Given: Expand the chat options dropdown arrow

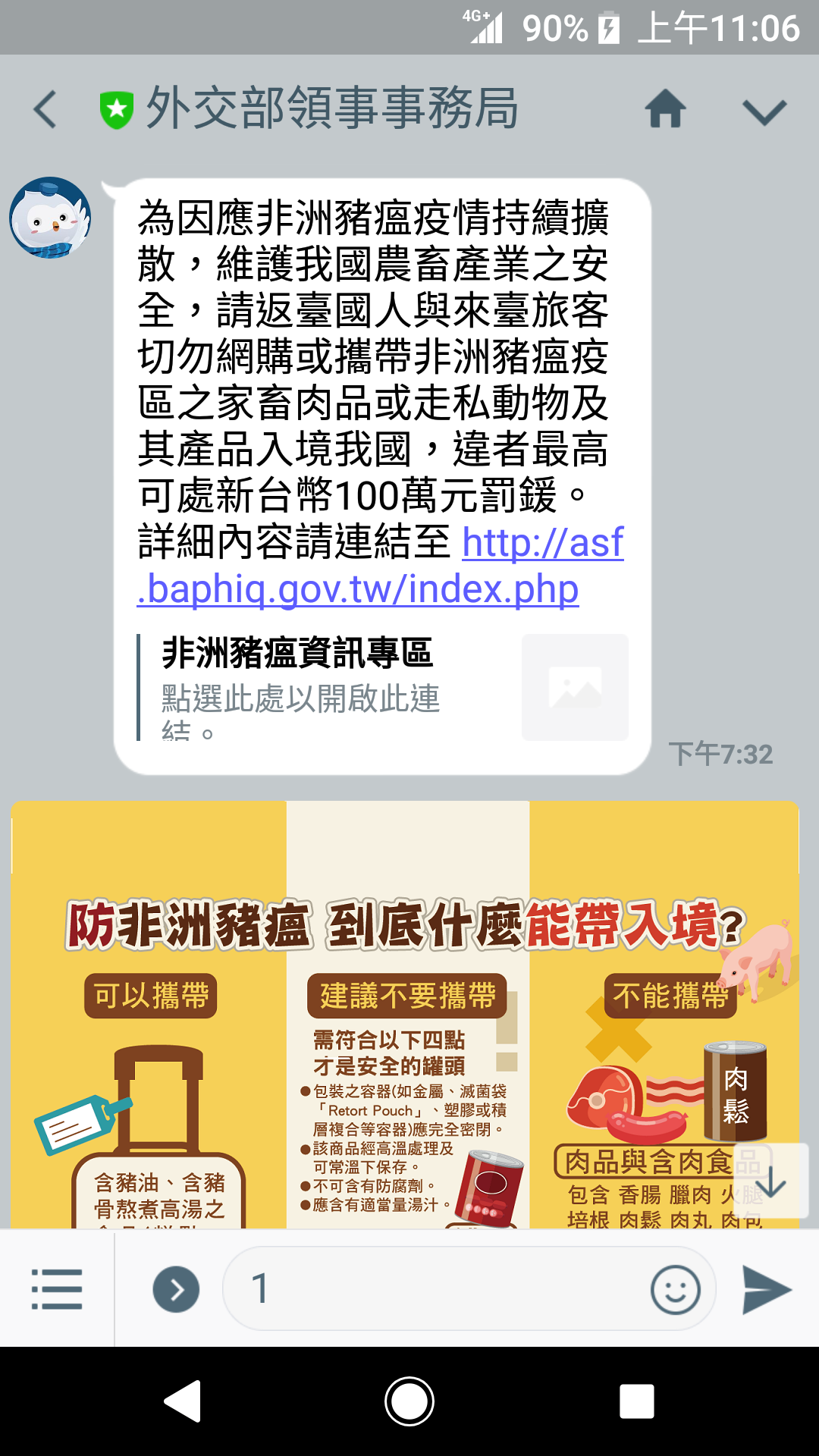Looking at the screenshot, I should [764, 112].
